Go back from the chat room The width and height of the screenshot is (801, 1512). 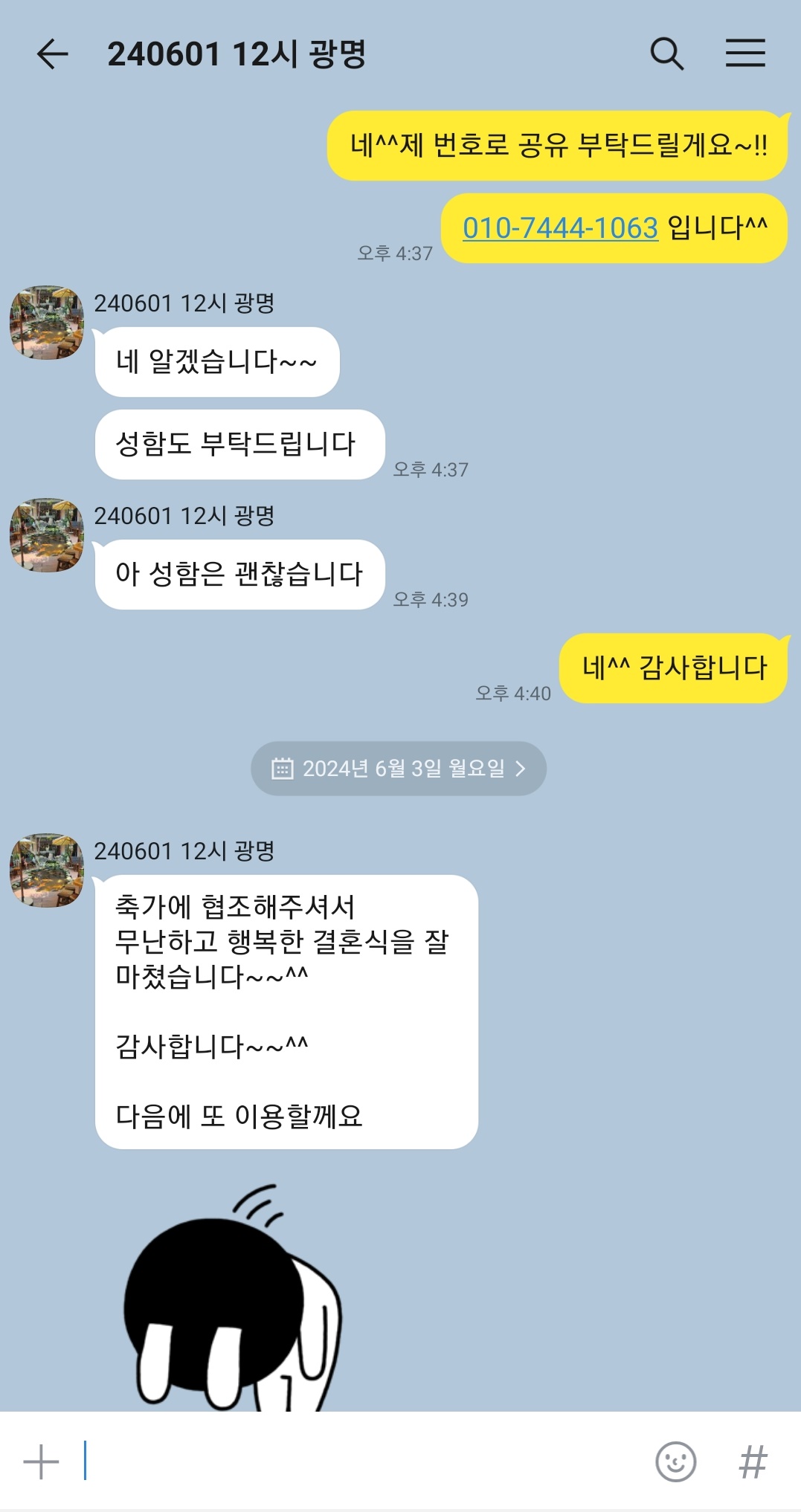pos(52,54)
